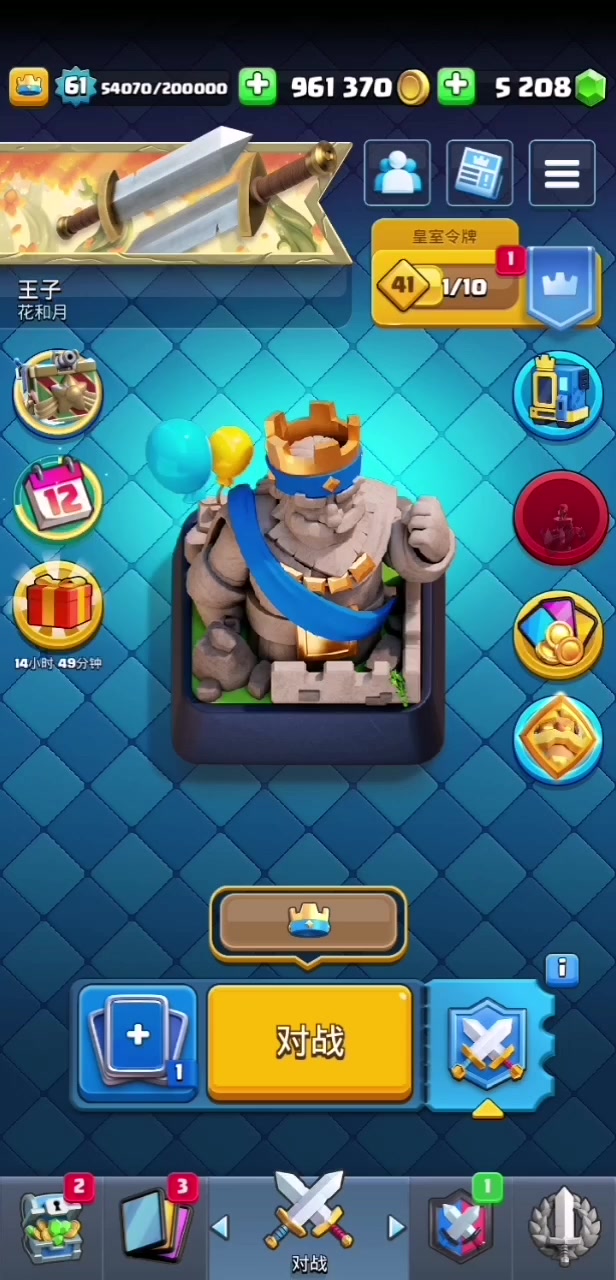The height and width of the screenshot is (1280, 616).
Task: Buy gems with the green plus
Action: (456, 87)
